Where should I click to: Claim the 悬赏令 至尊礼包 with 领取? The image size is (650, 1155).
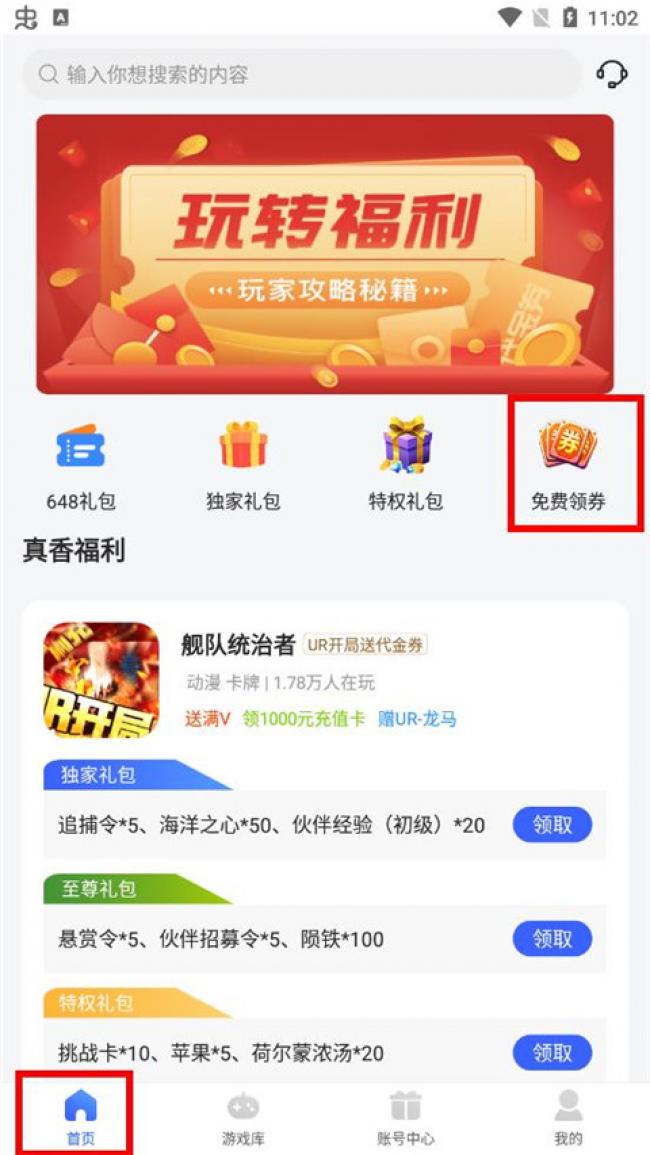(x=553, y=938)
